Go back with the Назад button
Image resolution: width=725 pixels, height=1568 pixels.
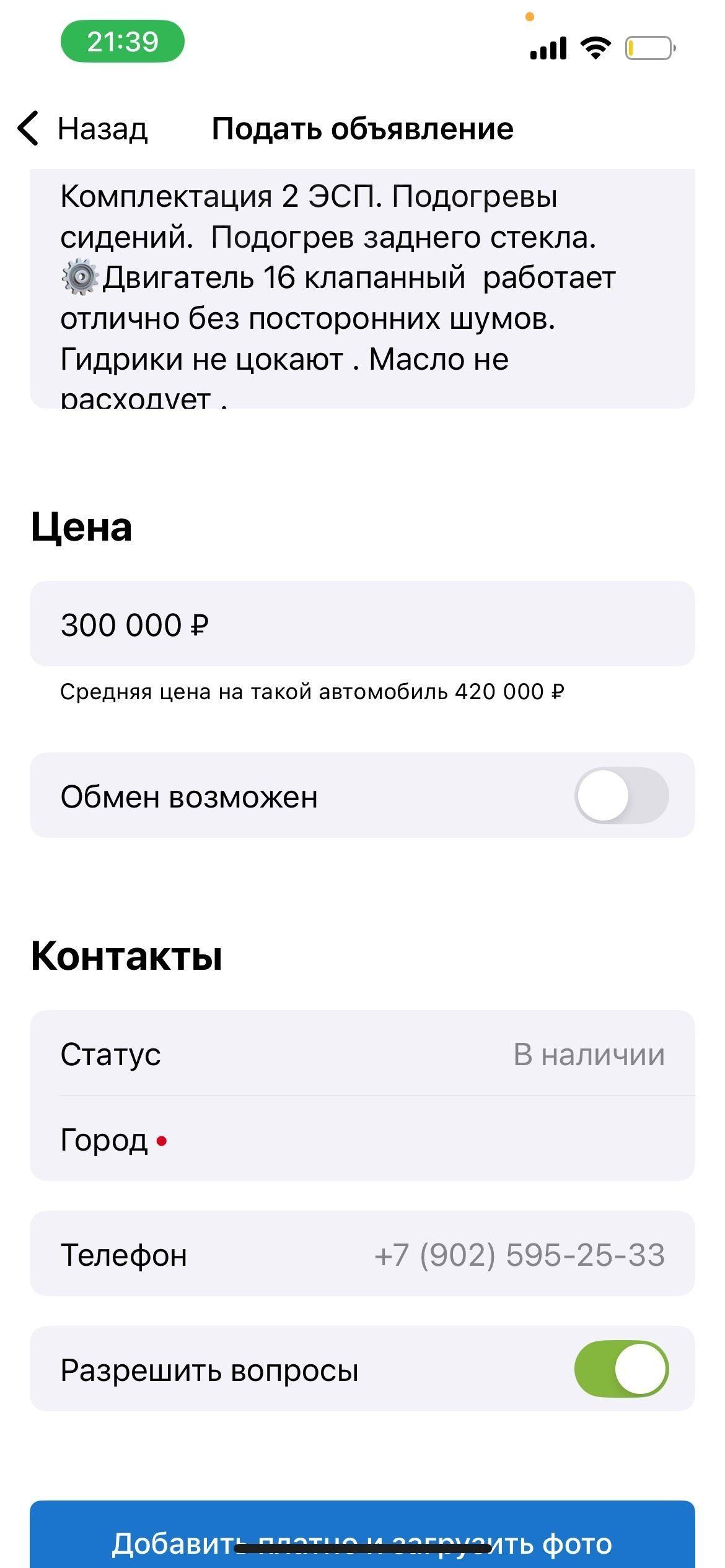[83, 129]
